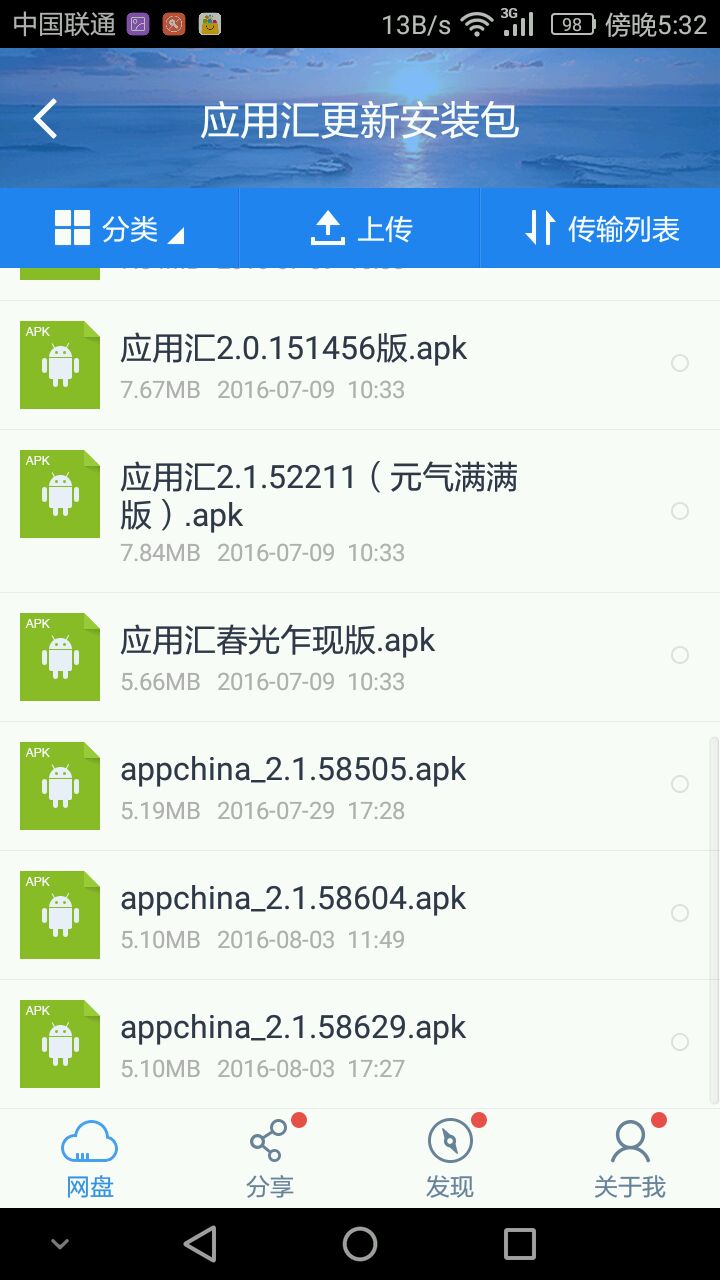Select the checkbox for appchina_2.1.58629.apk
The height and width of the screenshot is (1280, 720).
click(x=680, y=1042)
